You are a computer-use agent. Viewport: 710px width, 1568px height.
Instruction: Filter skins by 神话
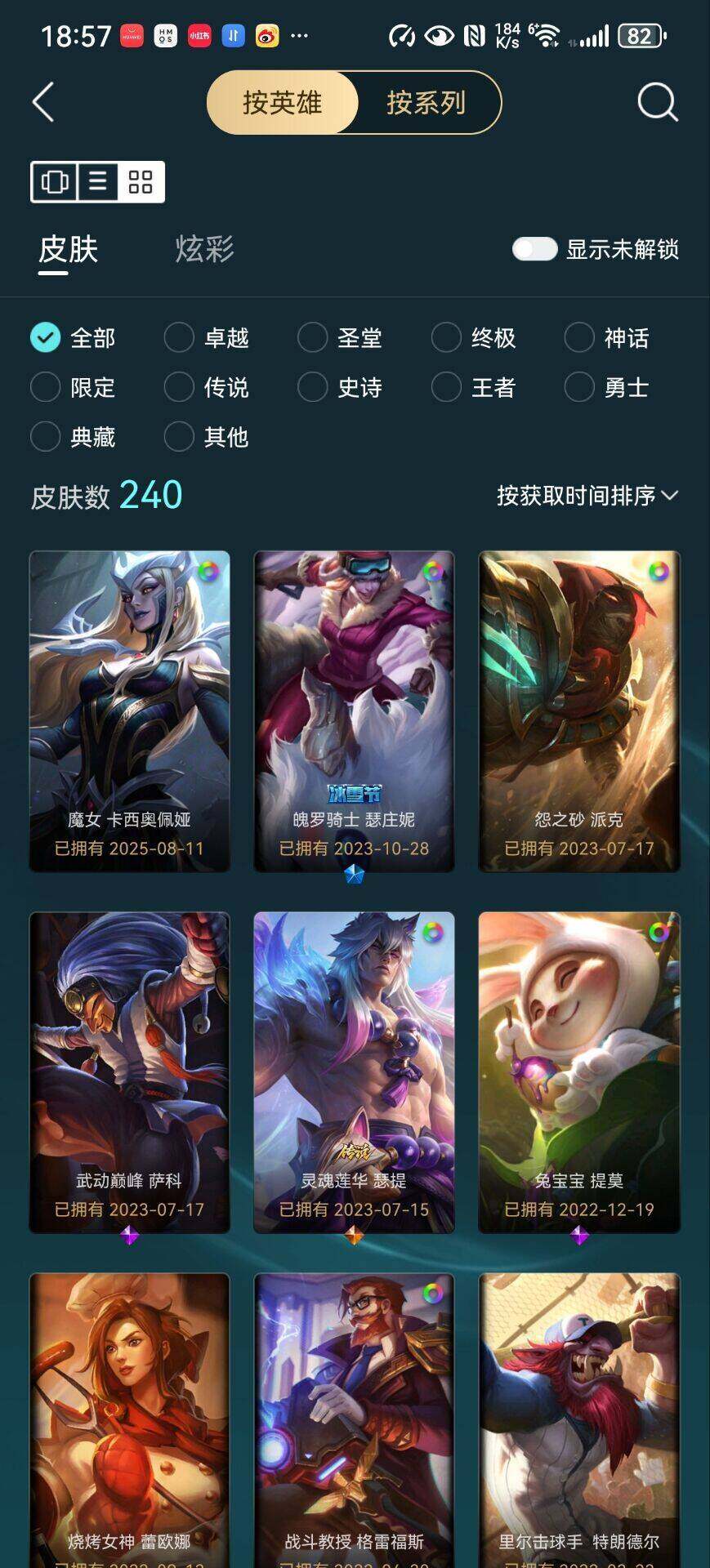pyautogui.click(x=606, y=337)
